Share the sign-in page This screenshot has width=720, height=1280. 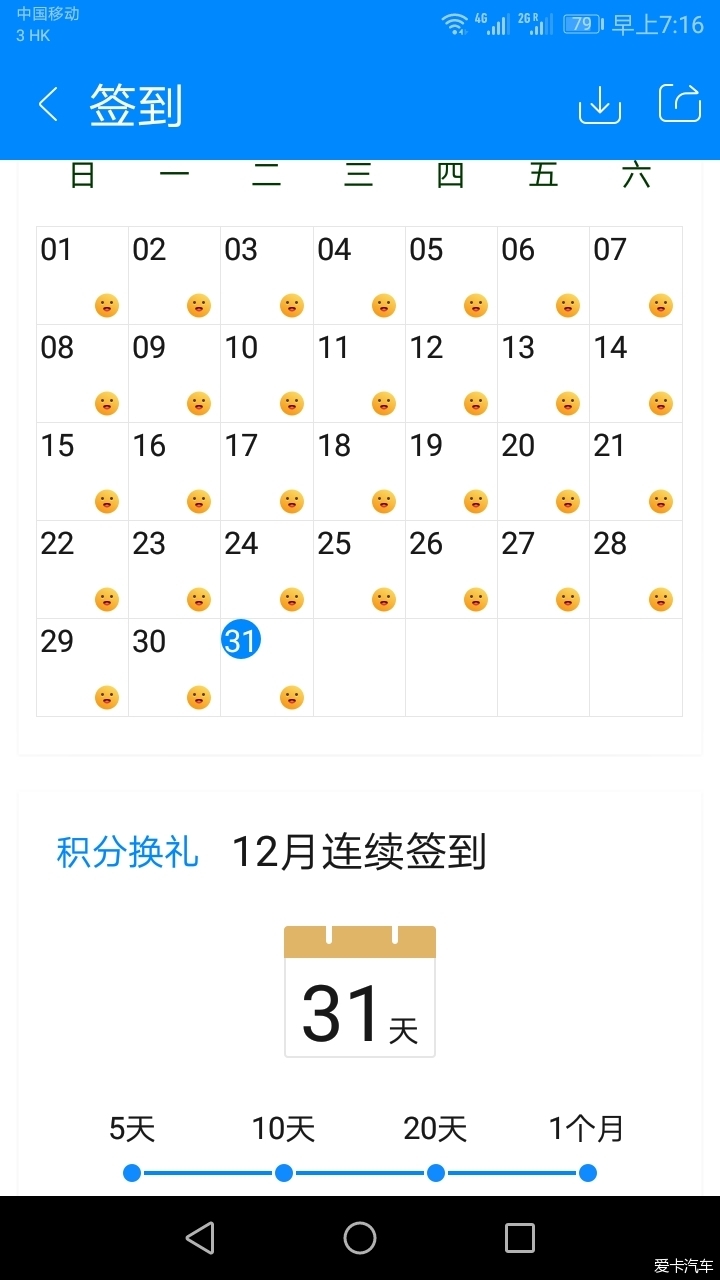679,104
